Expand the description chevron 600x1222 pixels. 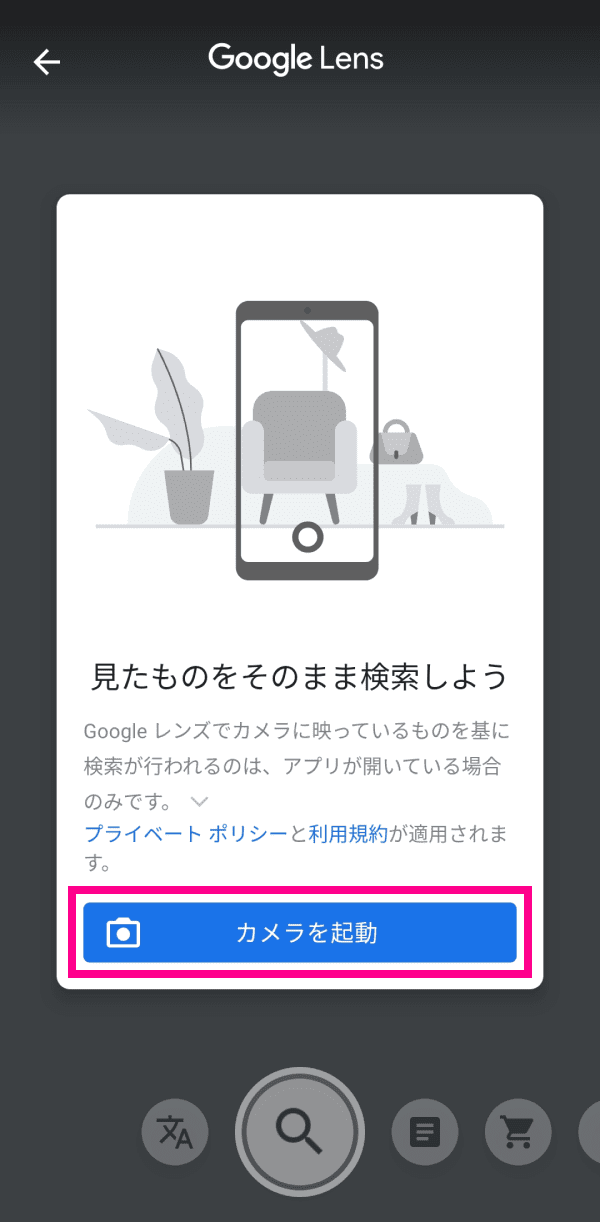(199, 801)
